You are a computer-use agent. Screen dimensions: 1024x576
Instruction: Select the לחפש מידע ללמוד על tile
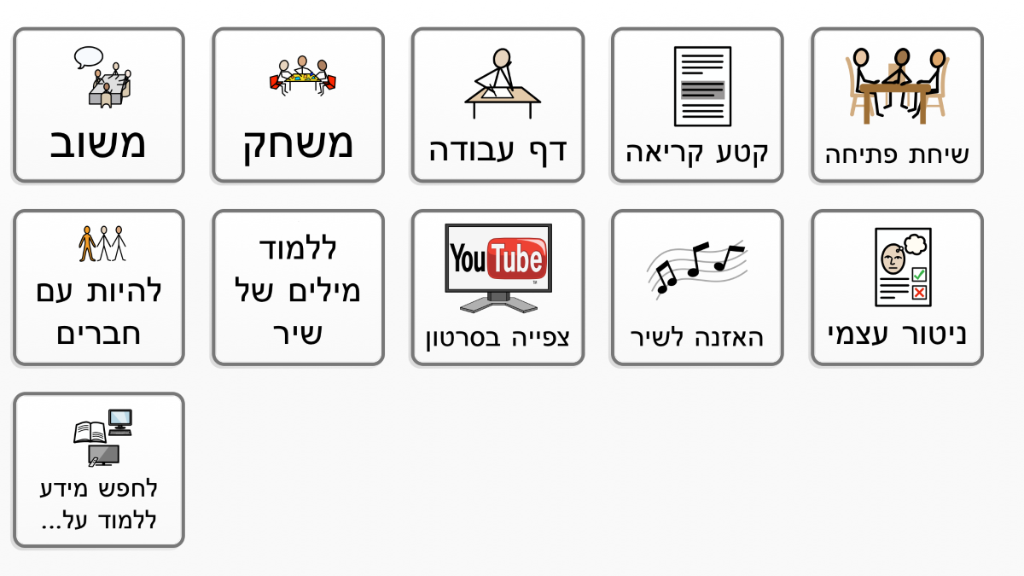99,470
